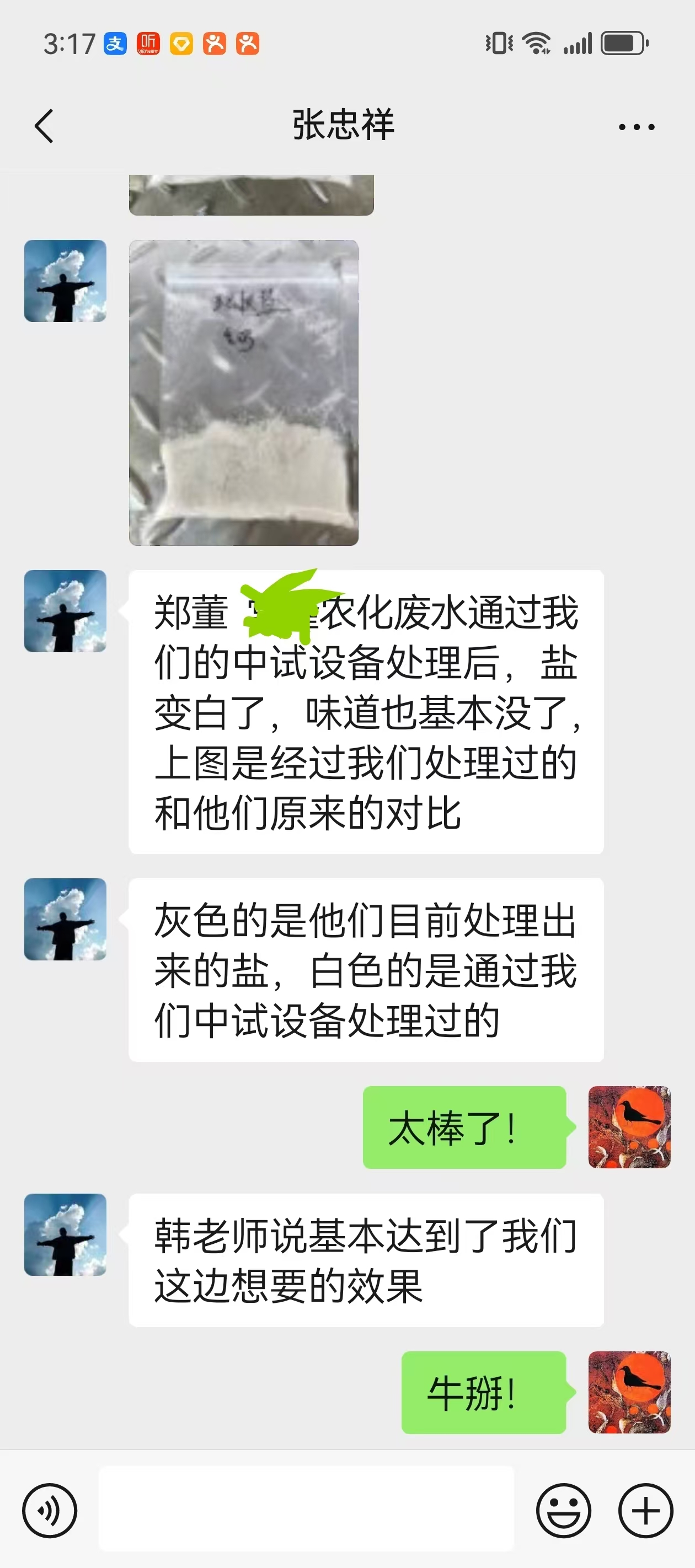695x1568 pixels.
Task: Open the plus attachment menu
Action: 646,1510
